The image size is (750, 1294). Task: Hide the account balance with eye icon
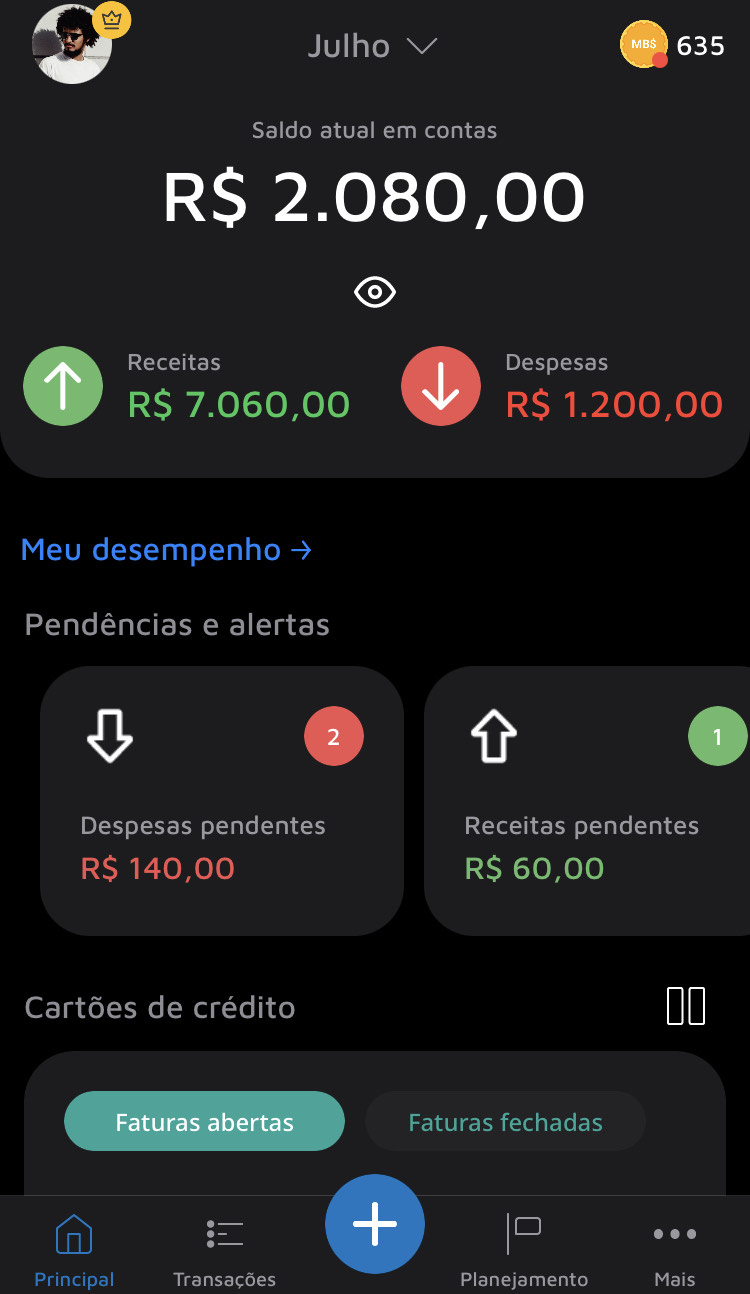pos(375,292)
